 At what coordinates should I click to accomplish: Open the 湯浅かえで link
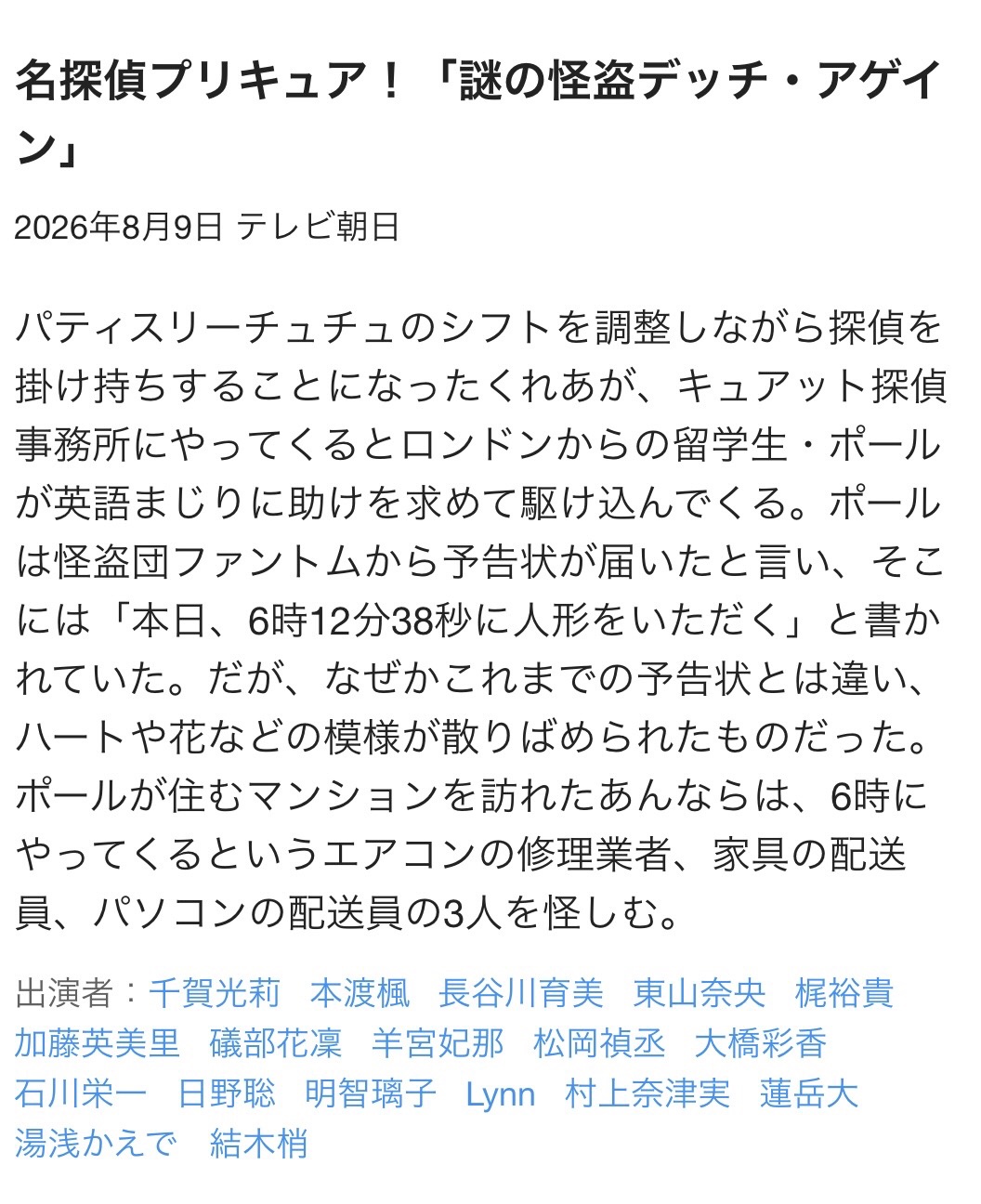point(96,1144)
